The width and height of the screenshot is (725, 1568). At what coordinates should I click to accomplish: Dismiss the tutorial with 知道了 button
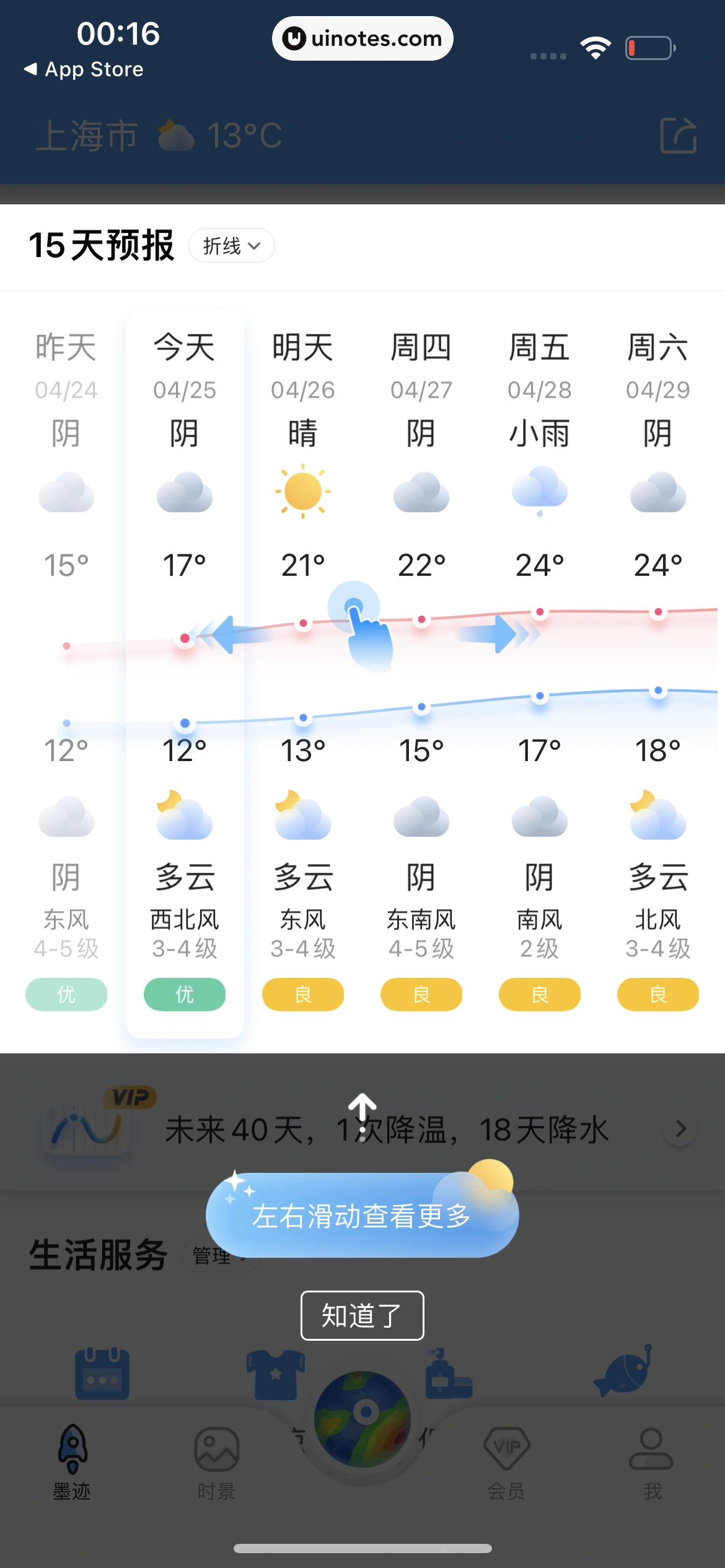coord(362,1315)
